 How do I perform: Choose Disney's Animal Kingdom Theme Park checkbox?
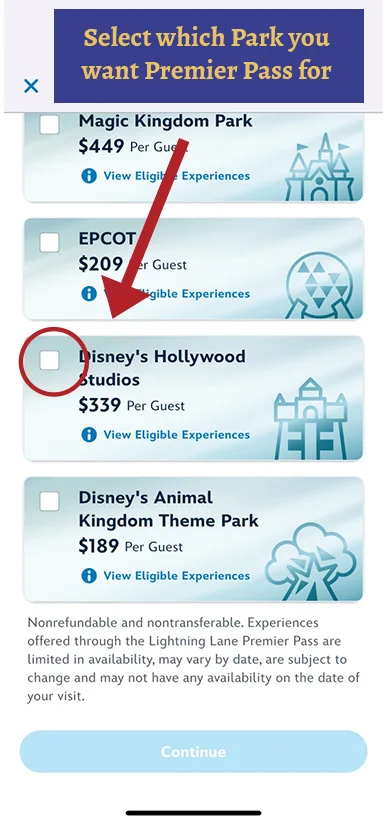tap(49, 501)
